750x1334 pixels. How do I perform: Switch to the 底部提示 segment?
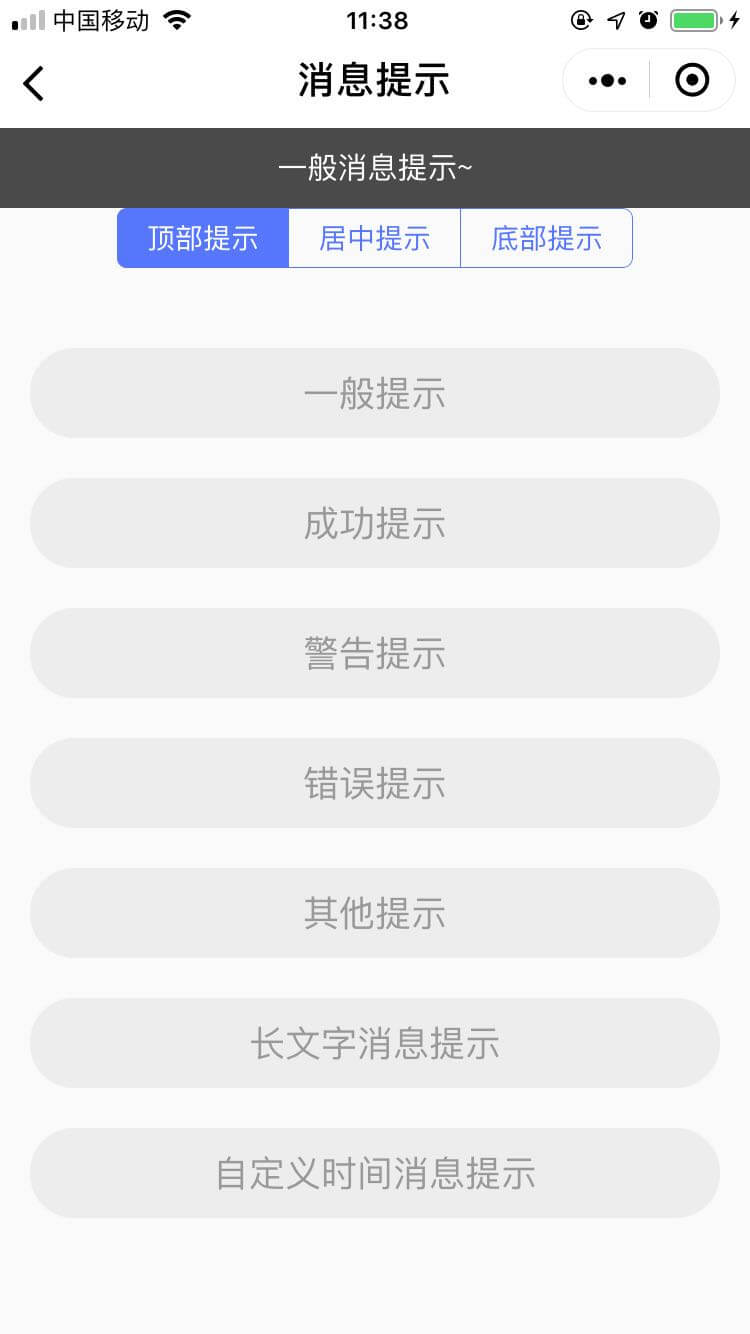pyautogui.click(x=546, y=238)
